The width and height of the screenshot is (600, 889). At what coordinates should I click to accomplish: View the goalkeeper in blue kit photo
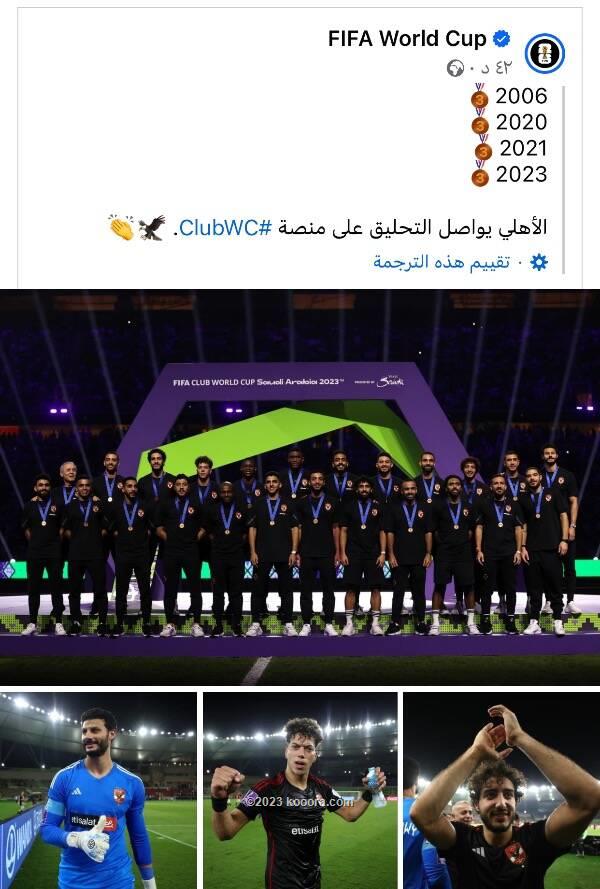click(98, 790)
